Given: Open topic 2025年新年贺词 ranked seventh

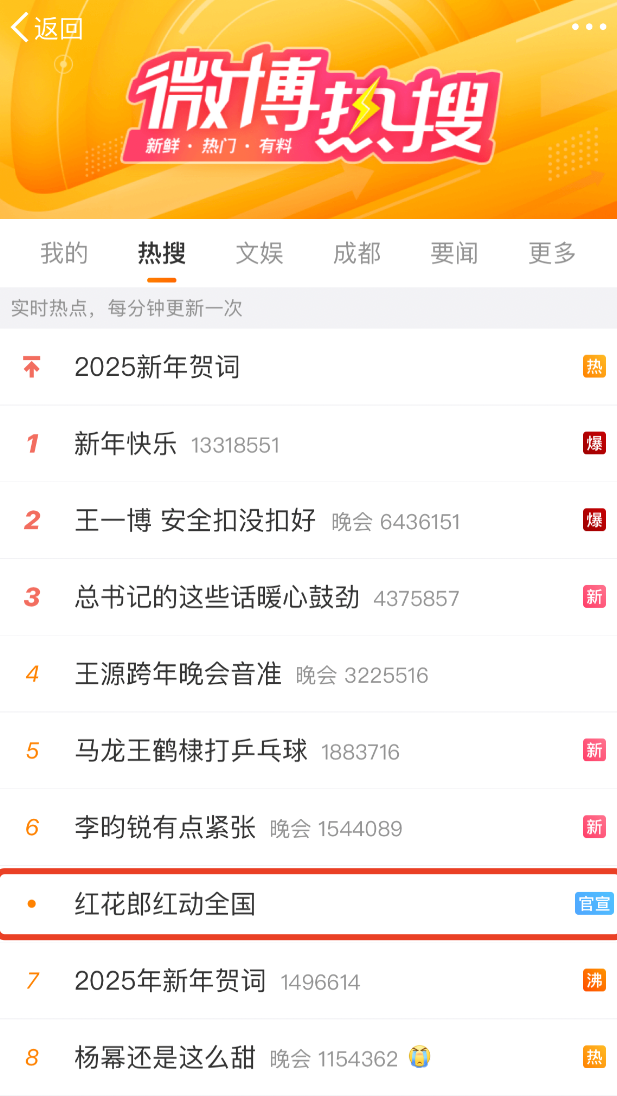Looking at the screenshot, I should click(170, 981).
